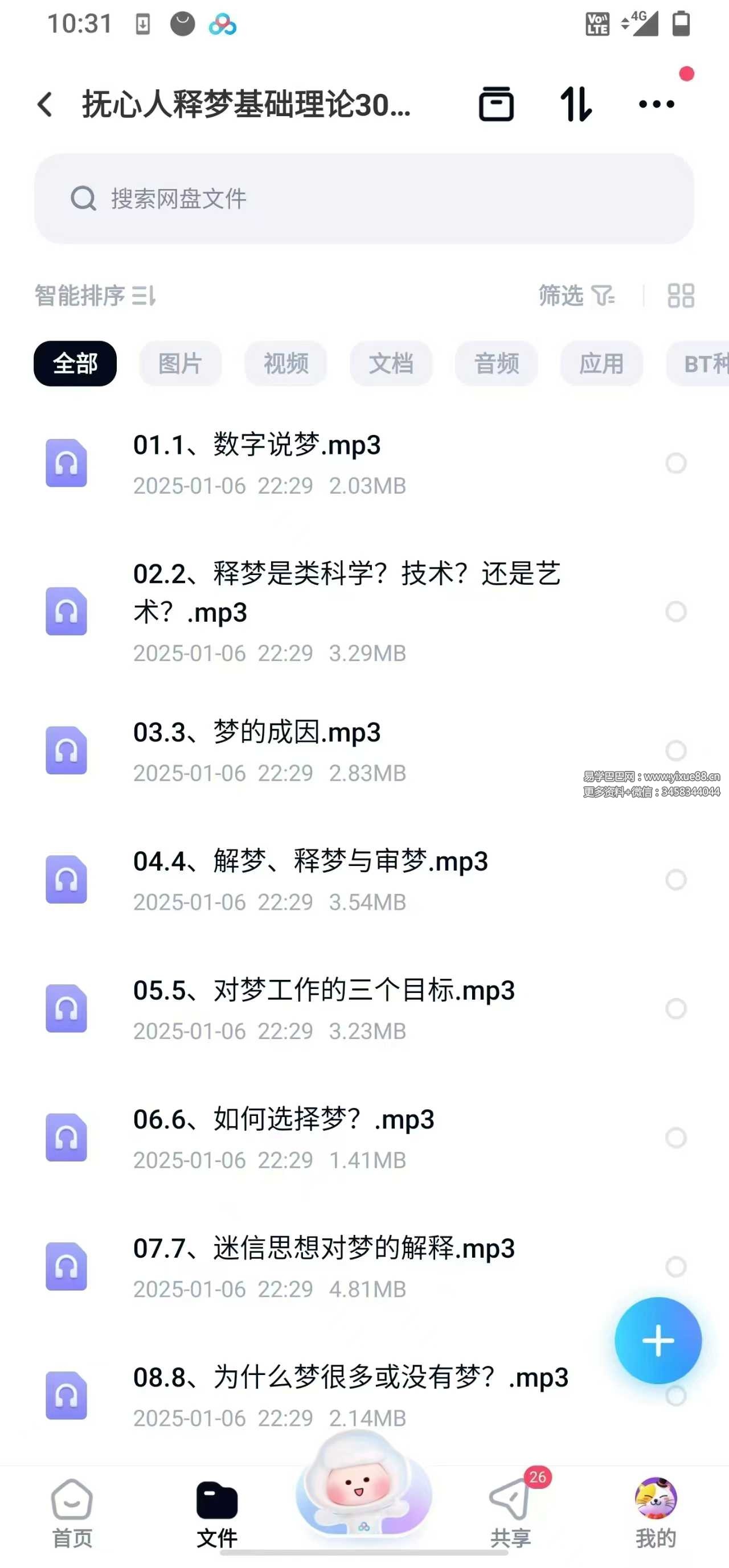729x1568 pixels.
Task: Open the 筛选 filter options
Action: click(576, 296)
